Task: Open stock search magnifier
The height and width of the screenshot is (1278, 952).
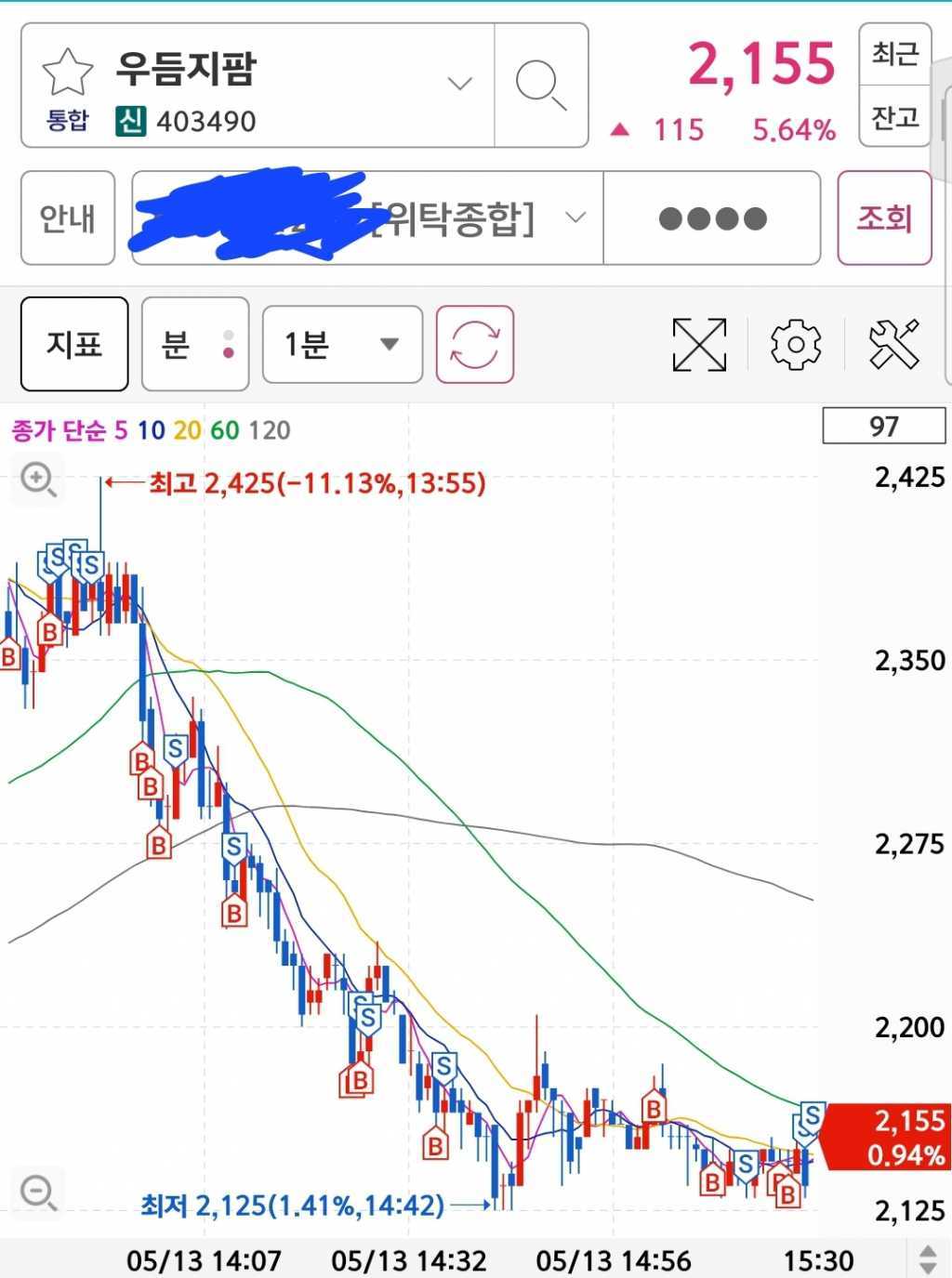Action: pyautogui.click(x=541, y=86)
